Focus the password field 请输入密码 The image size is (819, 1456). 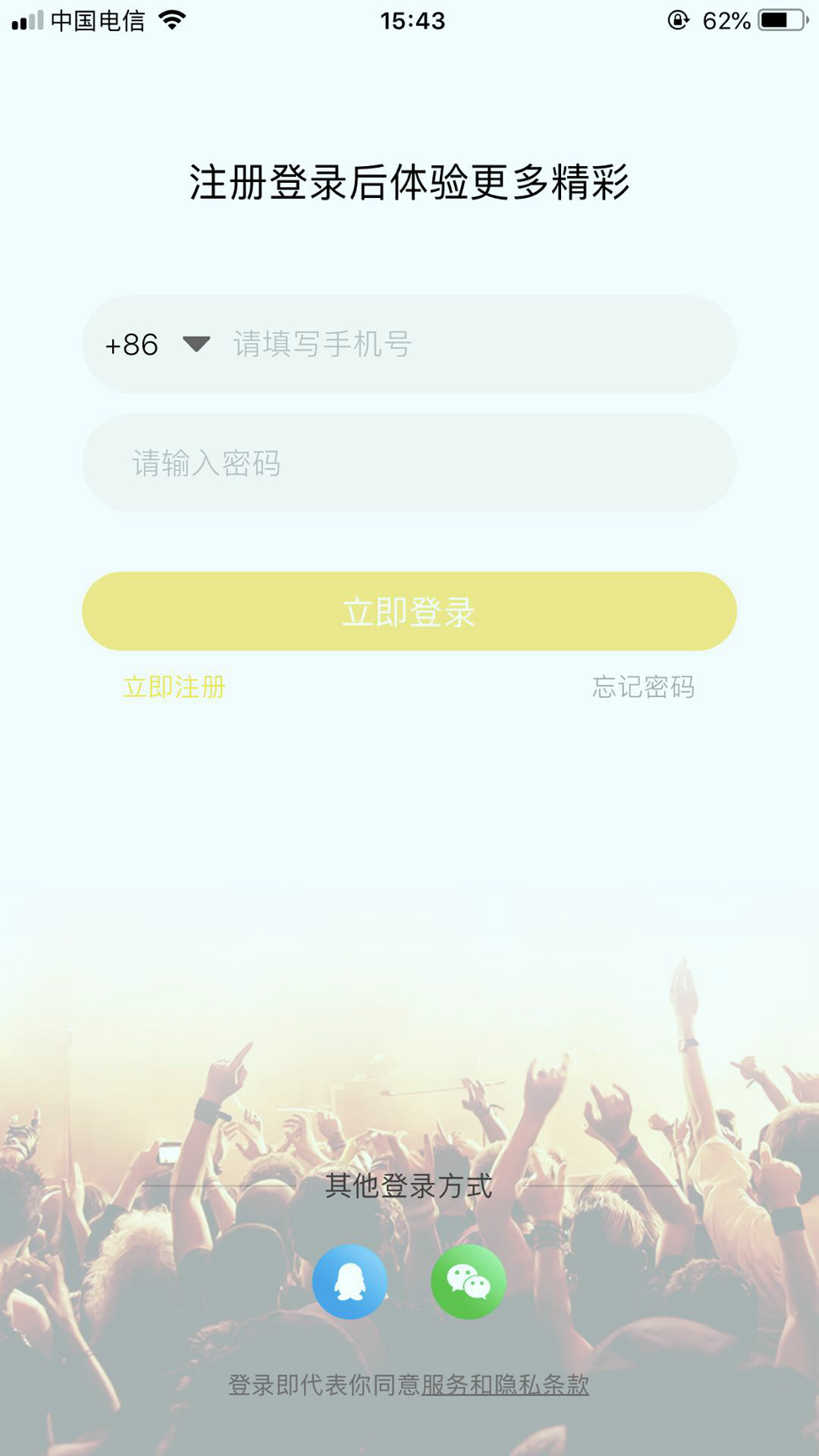pos(409,463)
